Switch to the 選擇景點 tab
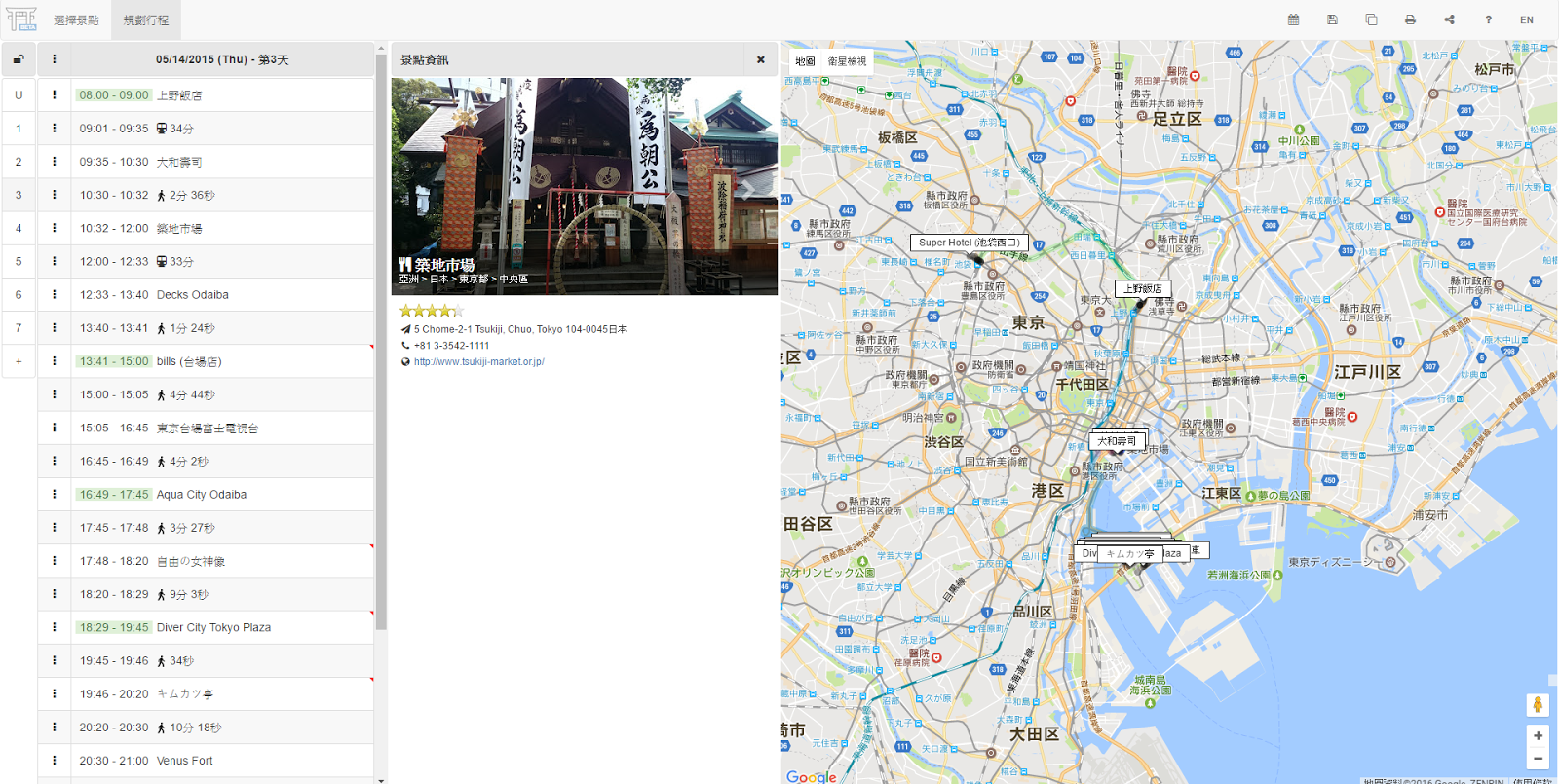 pyautogui.click(x=76, y=19)
